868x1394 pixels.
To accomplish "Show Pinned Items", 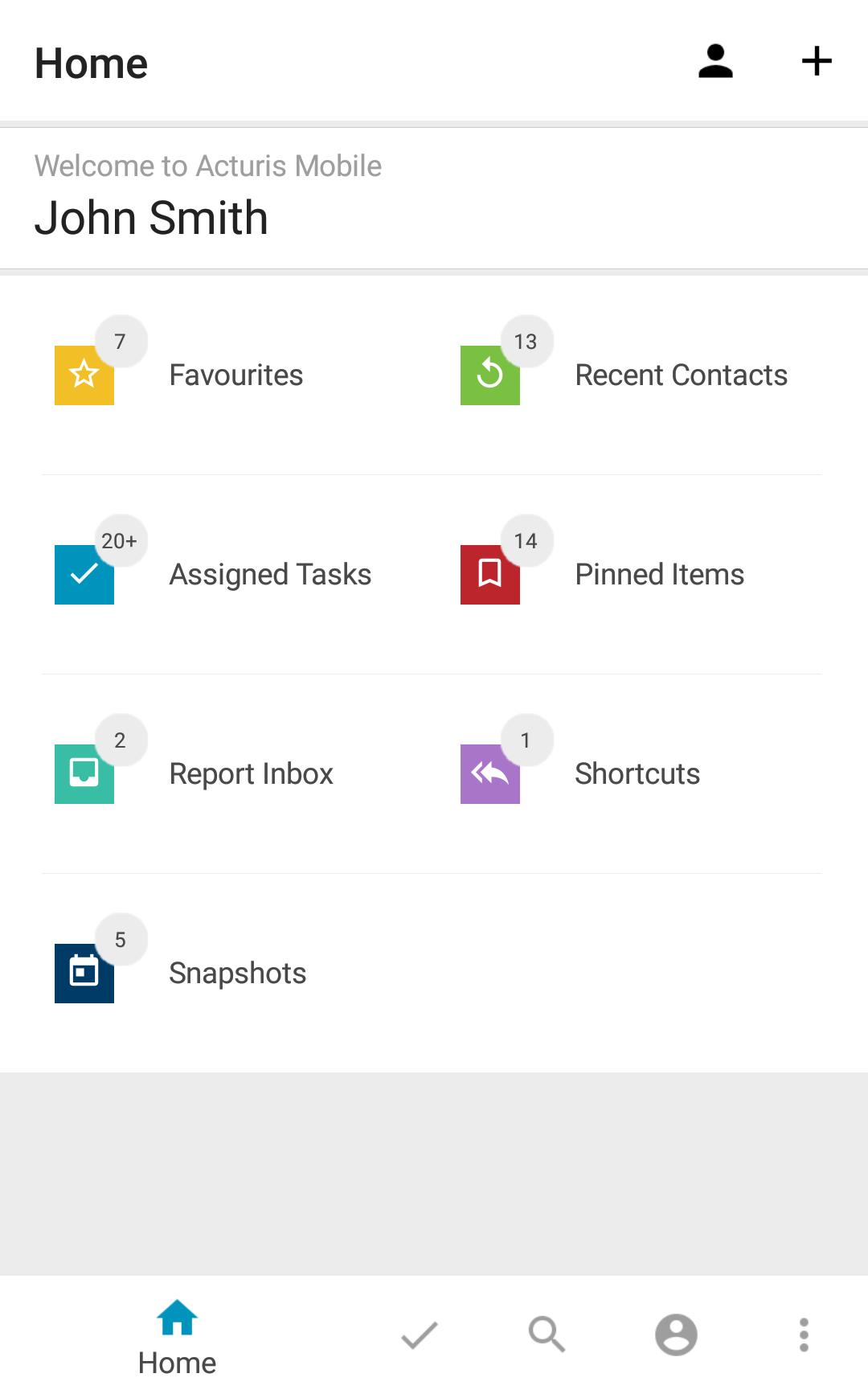I will coord(659,575).
